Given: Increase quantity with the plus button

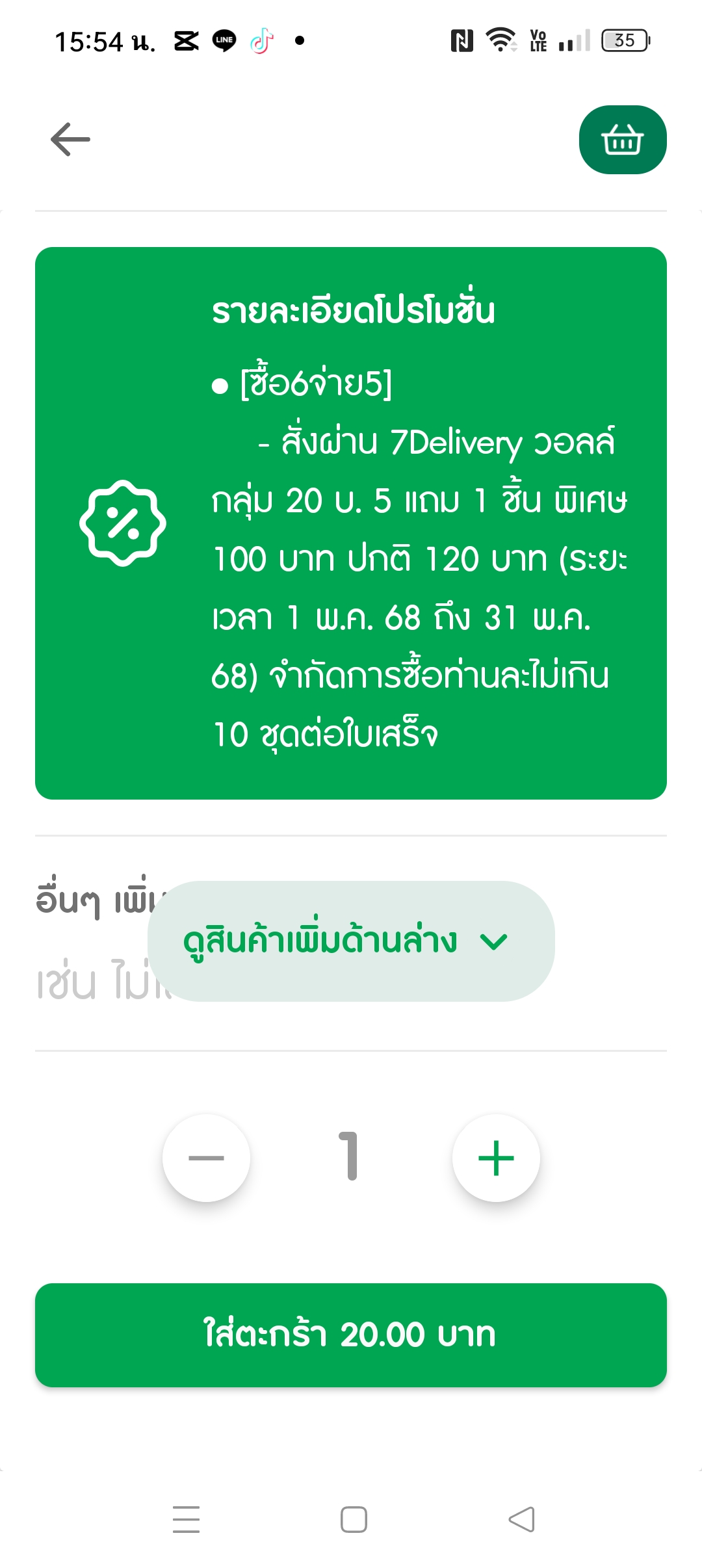Looking at the screenshot, I should (x=496, y=1158).
